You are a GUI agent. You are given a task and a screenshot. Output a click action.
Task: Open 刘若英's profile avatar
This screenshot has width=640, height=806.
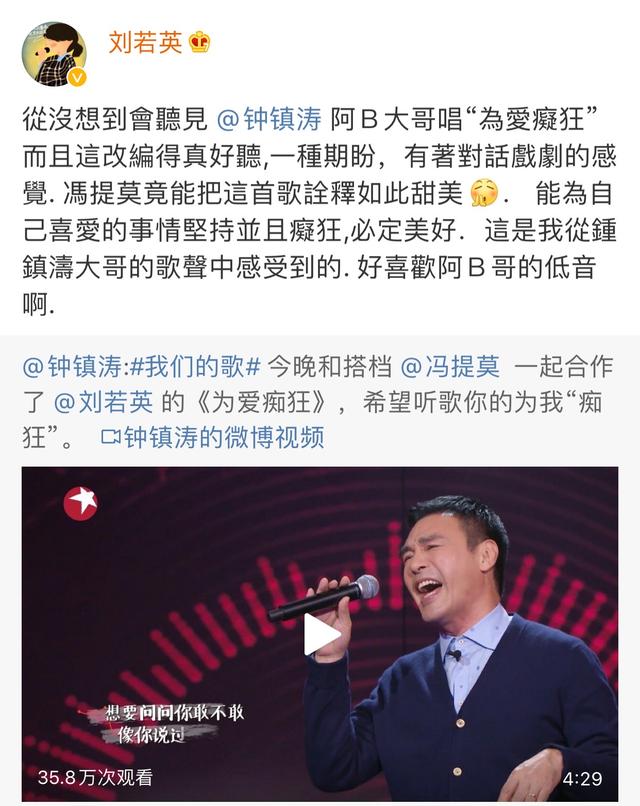(54, 55)
